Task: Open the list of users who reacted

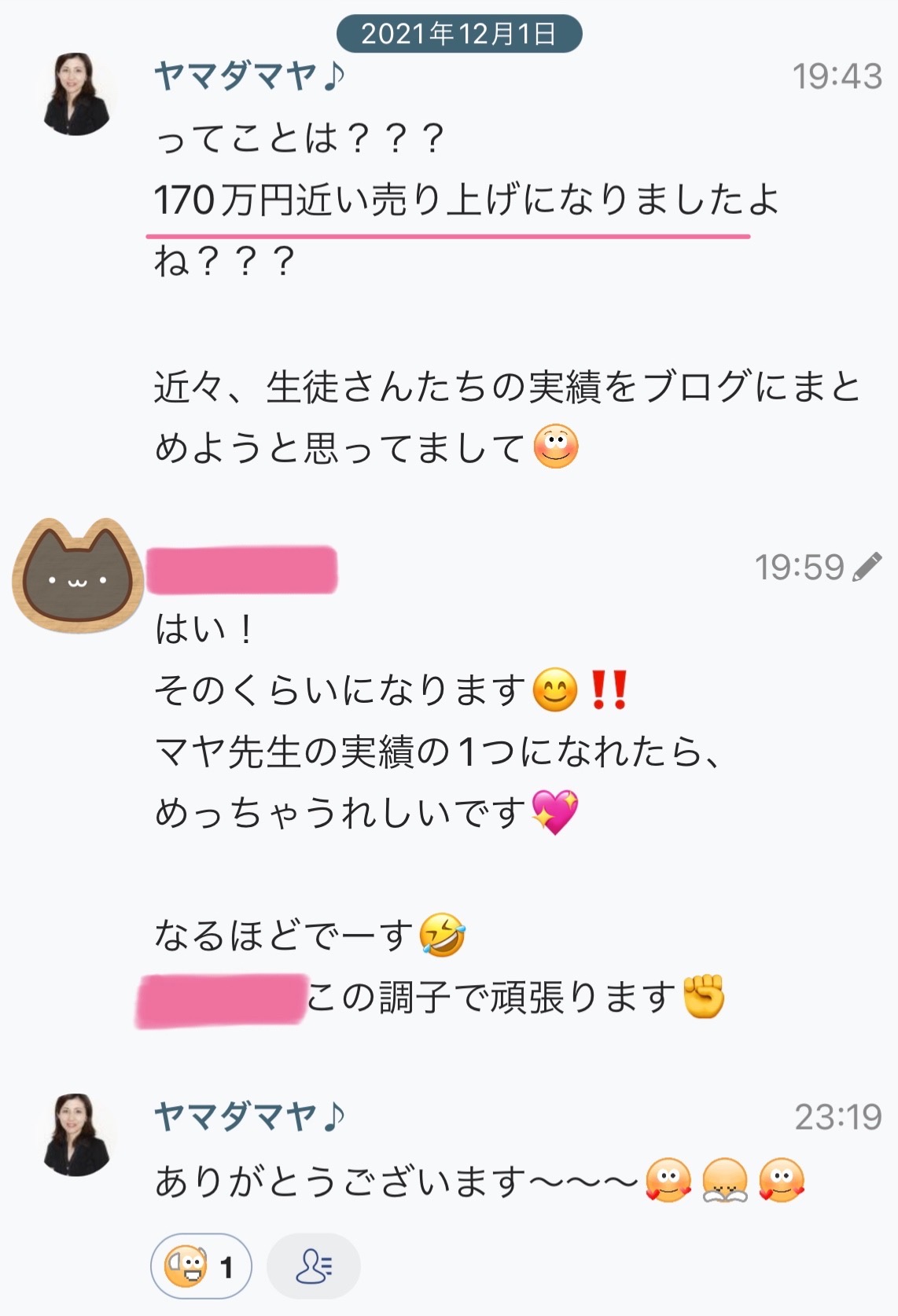Action: 314,1266
